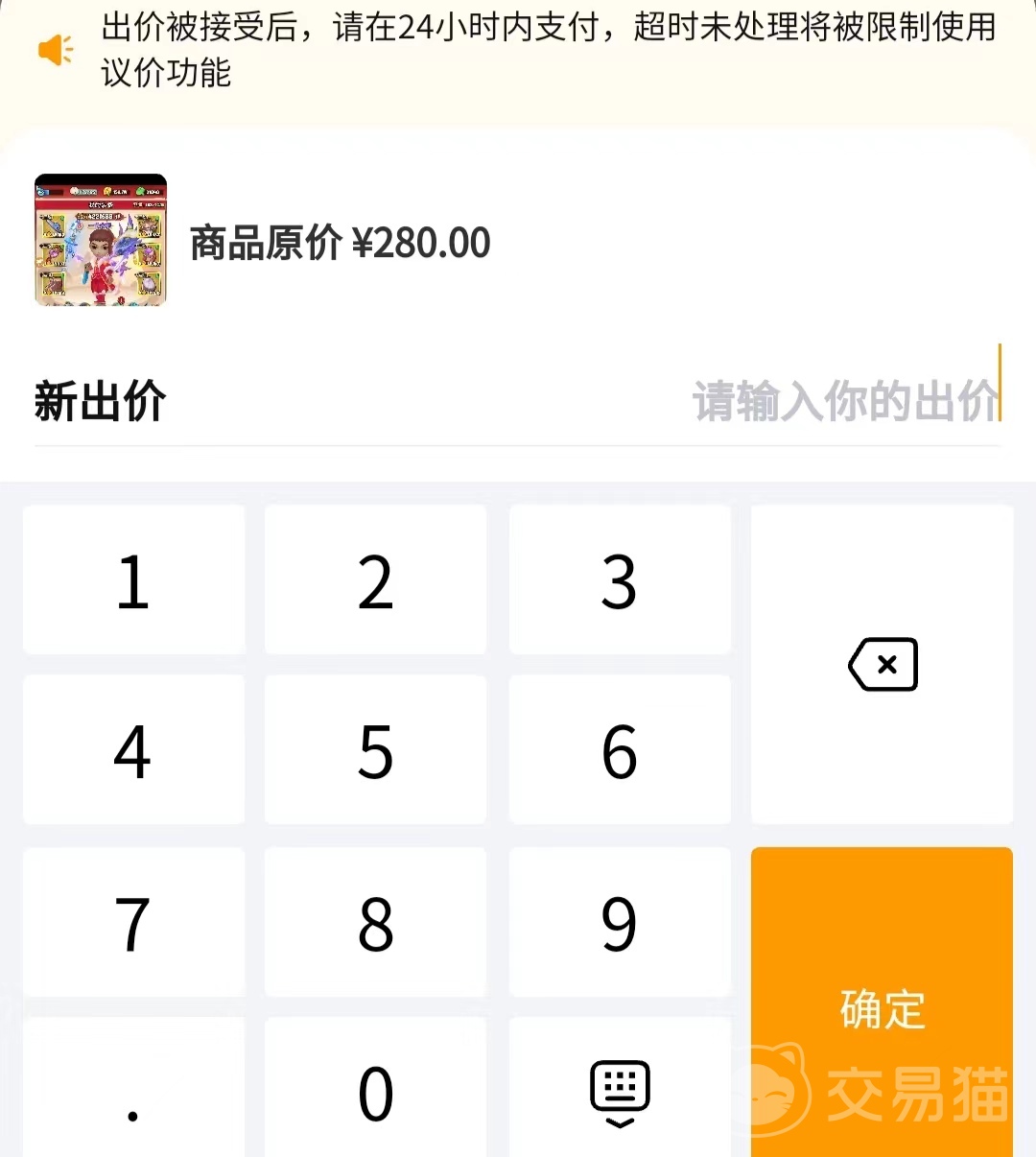The width and height of the screenshot is (1036, 1157).
Task: Tap the 5 key
Action: tap(375, 750)
